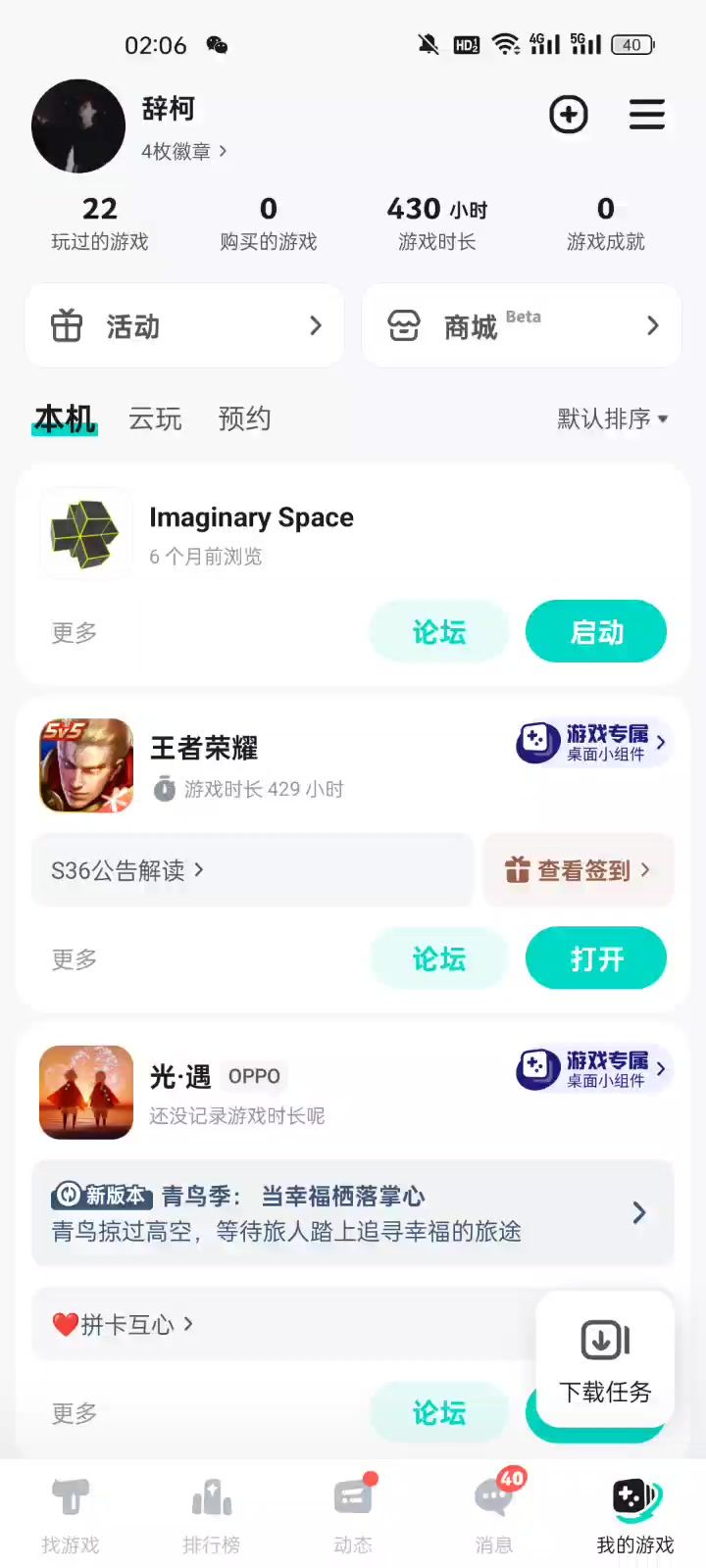
Task: Tap 查看签到 for 王者荣耀
Action: (578, 870)
